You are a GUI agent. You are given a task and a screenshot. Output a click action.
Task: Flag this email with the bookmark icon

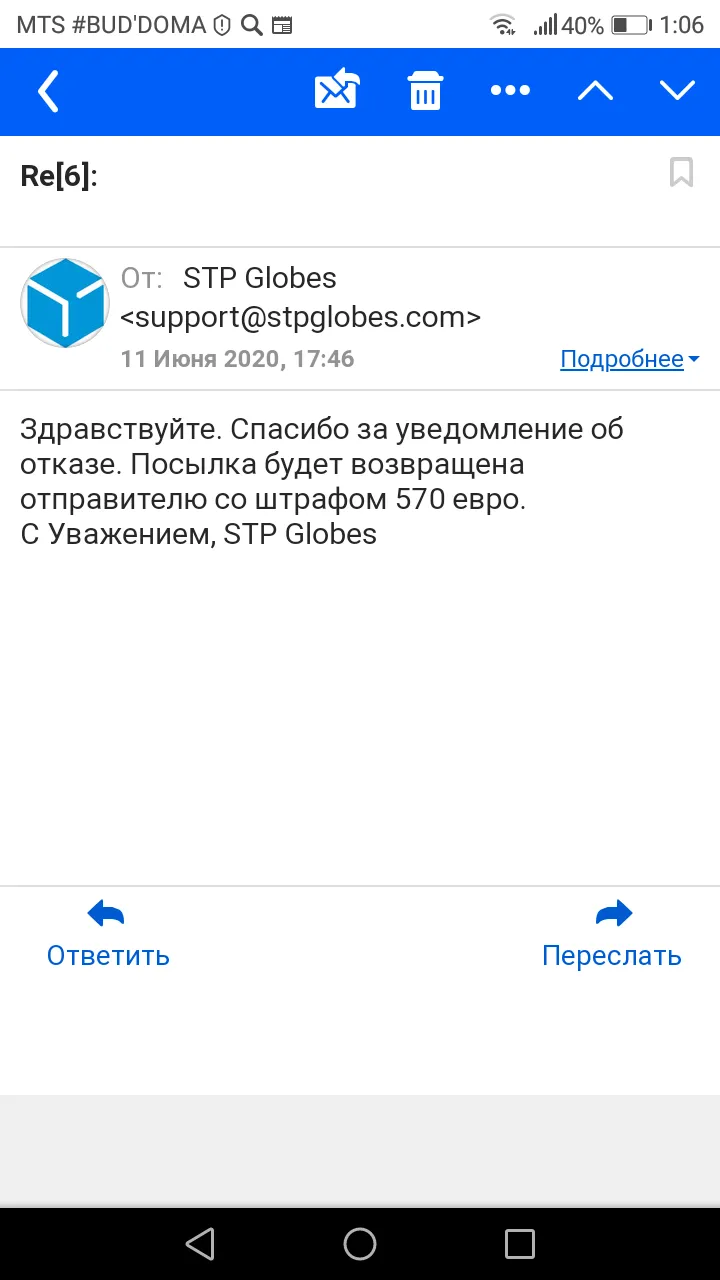pos(681,173)
